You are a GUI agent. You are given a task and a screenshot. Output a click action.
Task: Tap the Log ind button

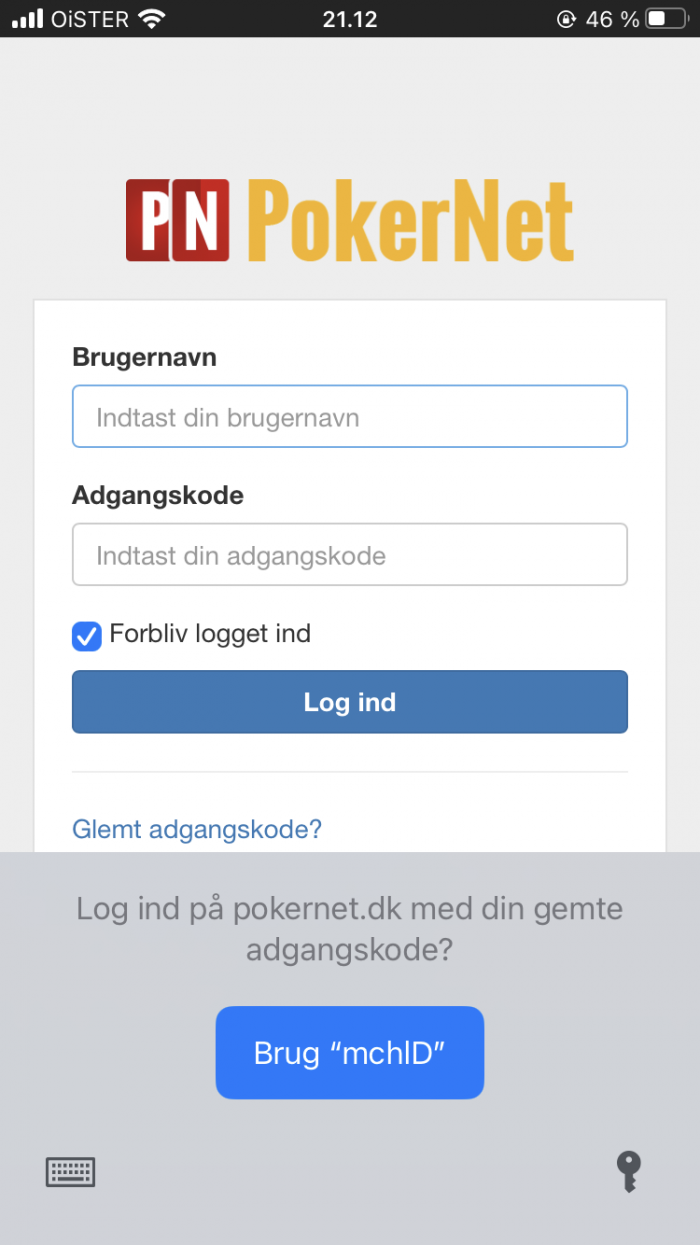(x=349, y=702)
